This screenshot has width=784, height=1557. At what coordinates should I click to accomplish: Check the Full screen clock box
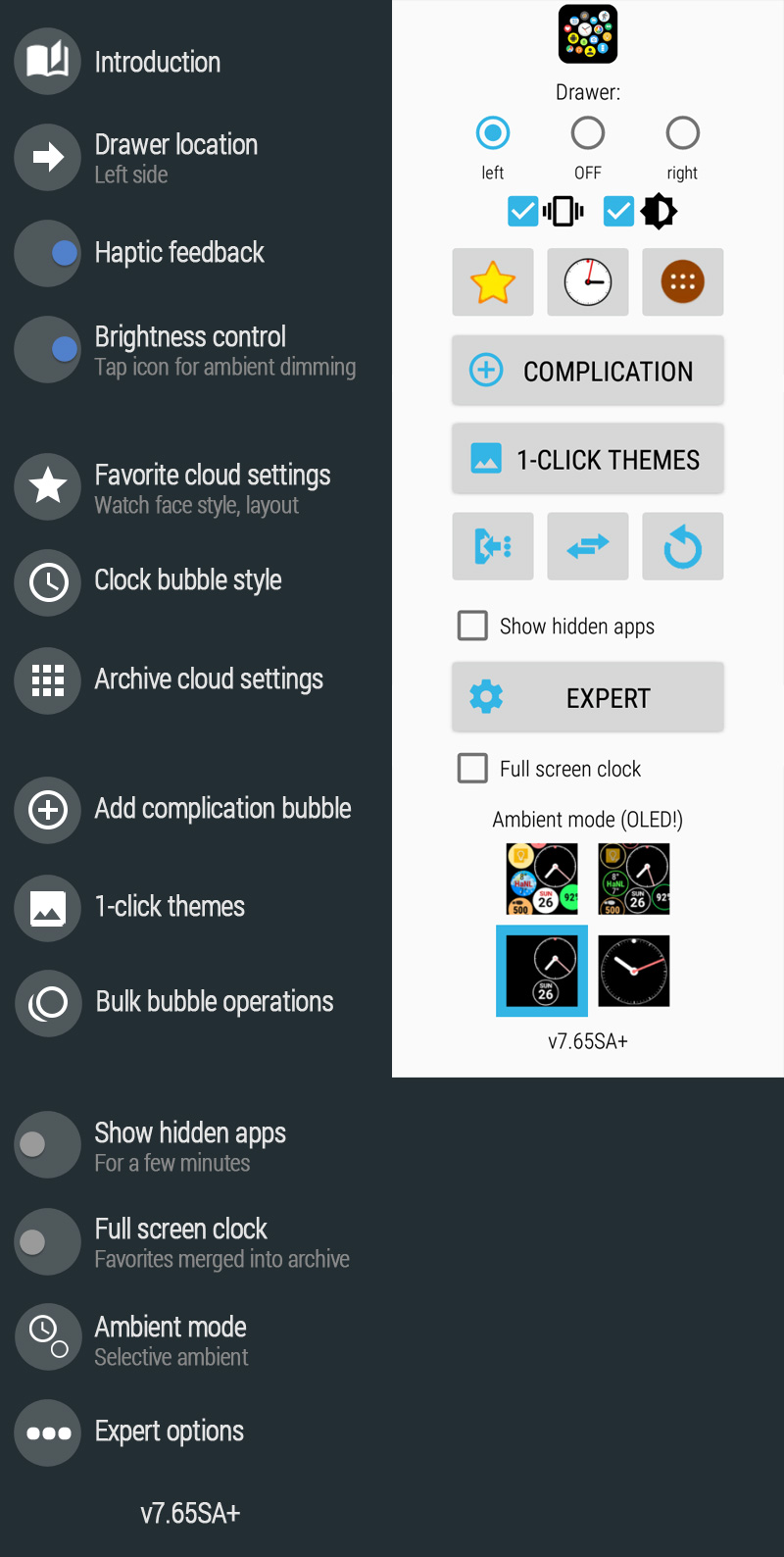473,769
